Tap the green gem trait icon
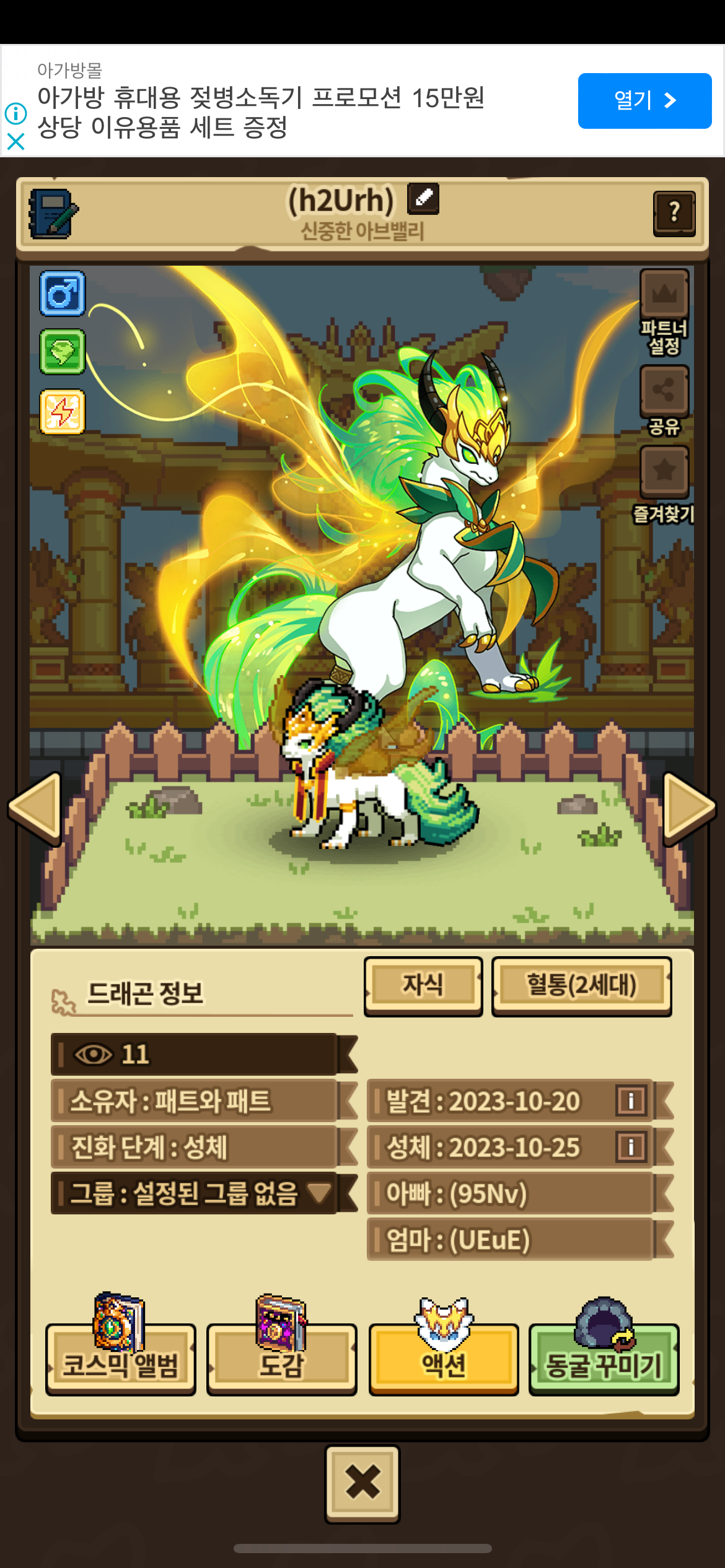725x1568 pixels. 63,352
